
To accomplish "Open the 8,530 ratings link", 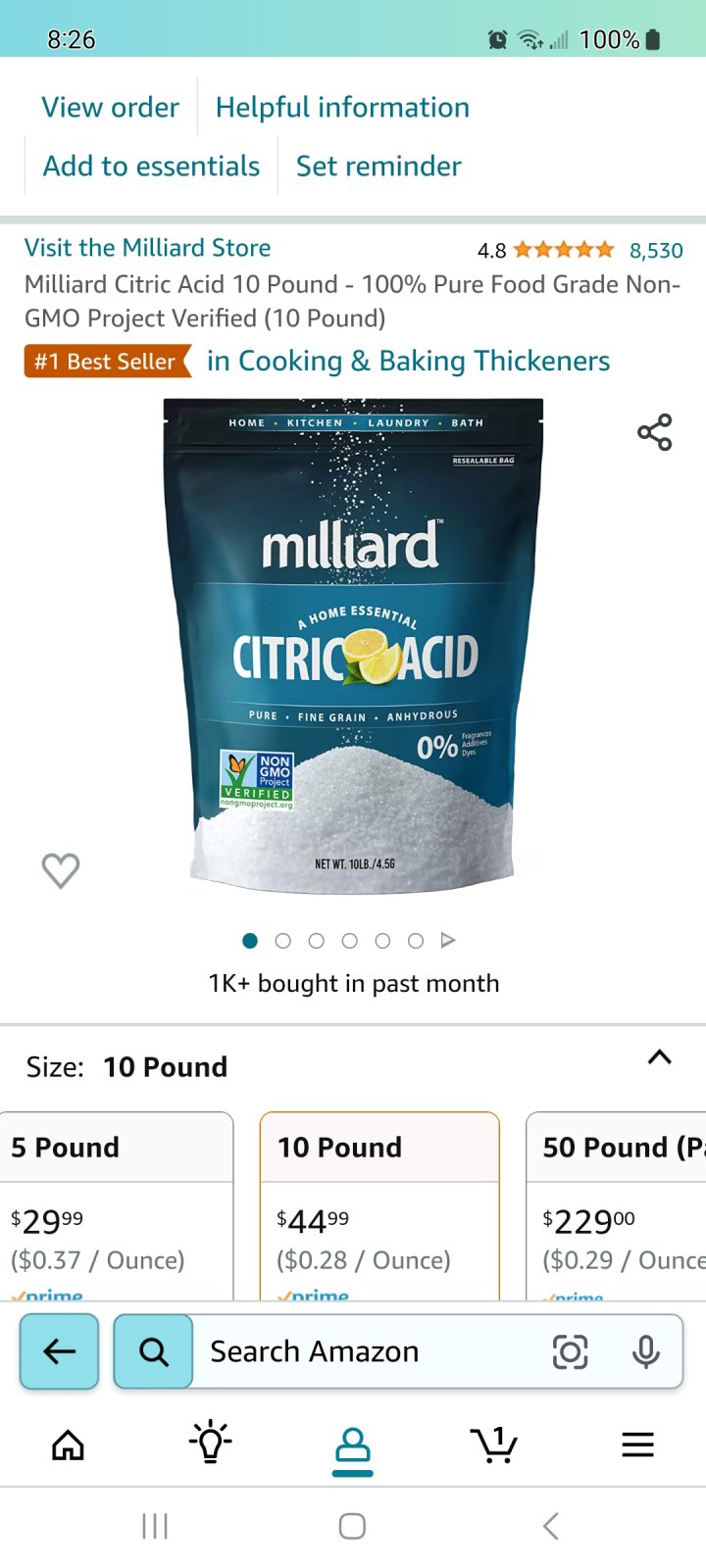I will [656, 251].
